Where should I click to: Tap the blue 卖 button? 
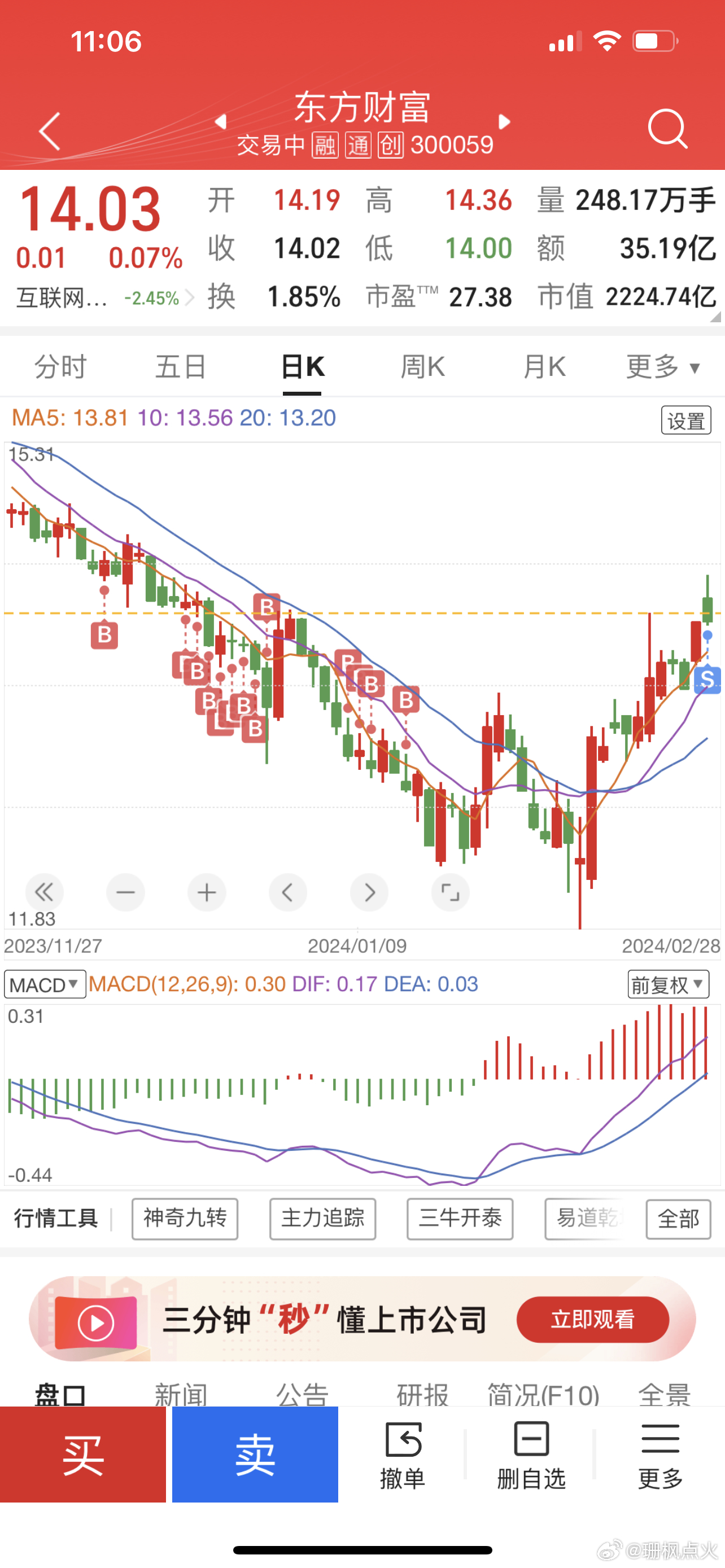click(x=255, y=1454)
